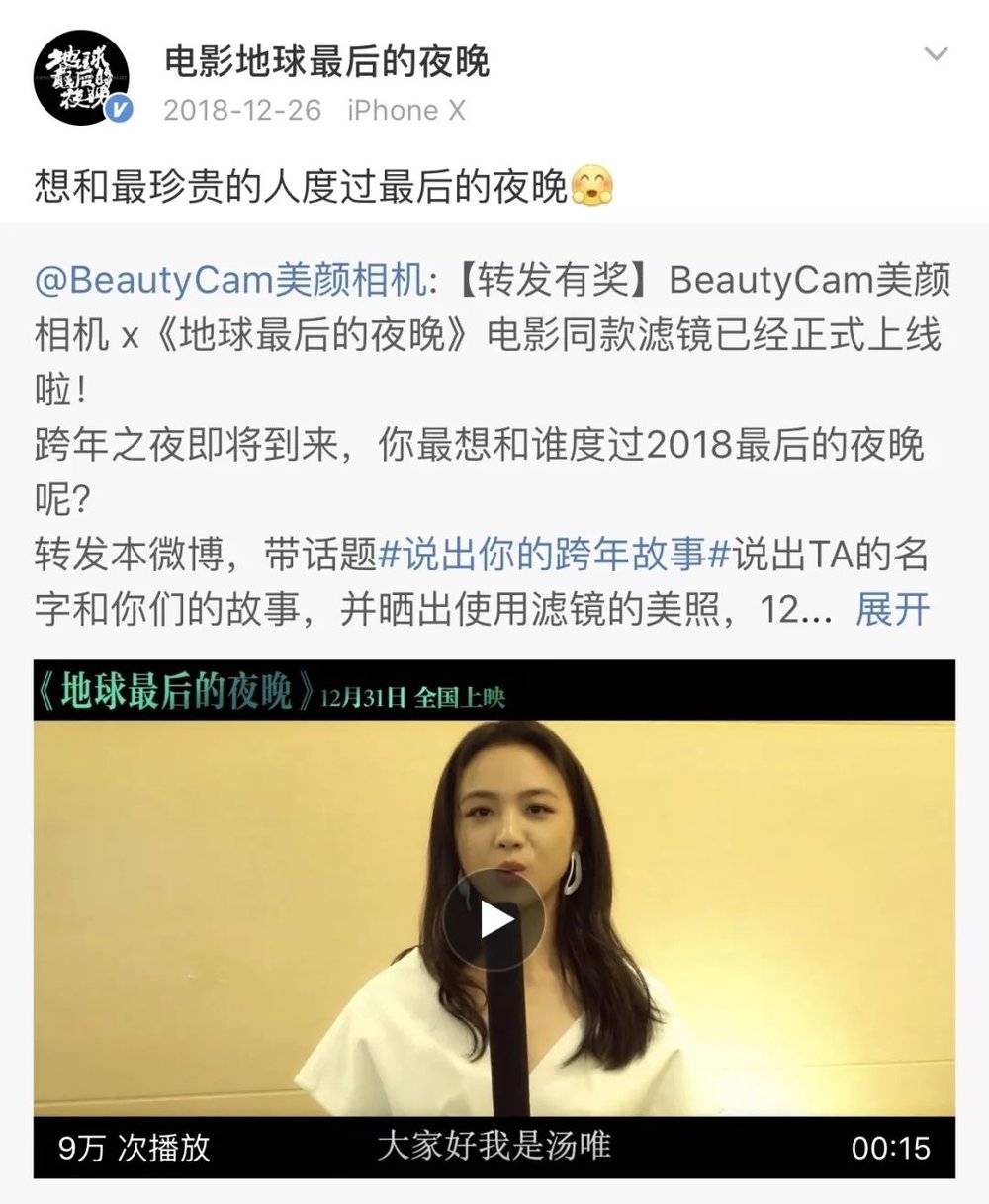Play the 汤唯 video clip
Image resolution: width=989 pixels, height=1204 pixels.
click(x=494, y=919)
